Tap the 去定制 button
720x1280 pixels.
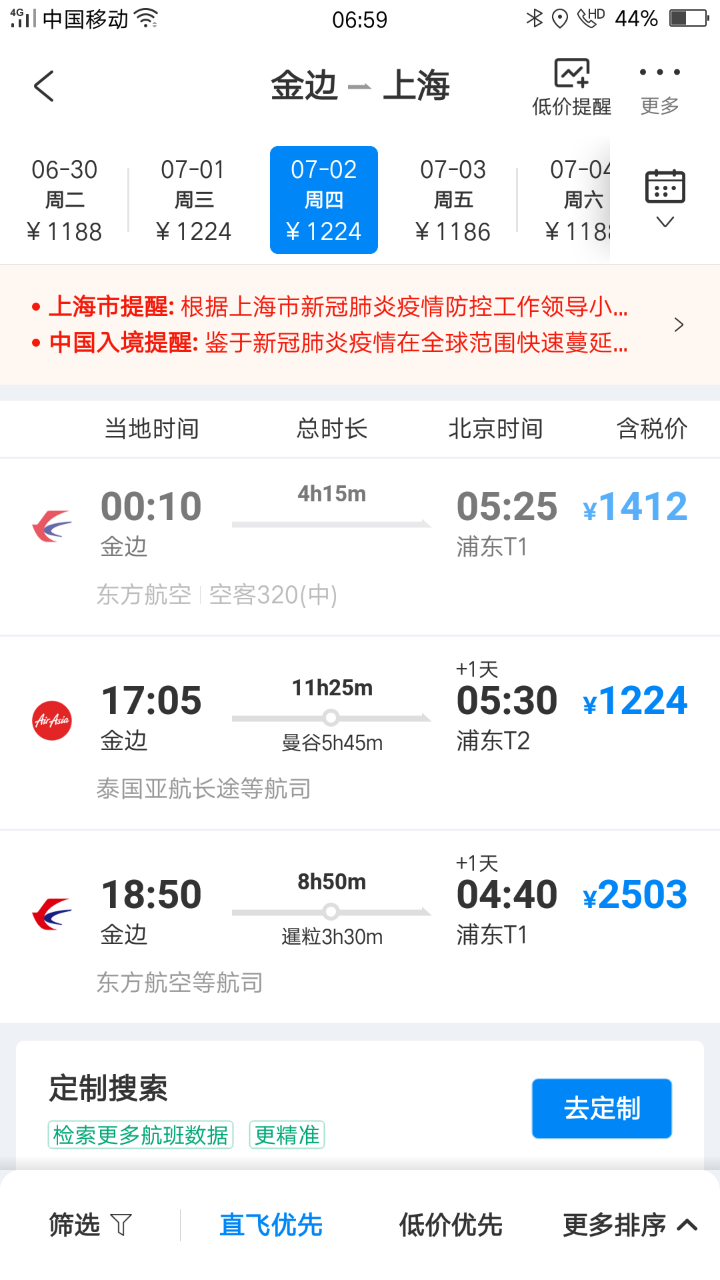tap(601, 1108)
